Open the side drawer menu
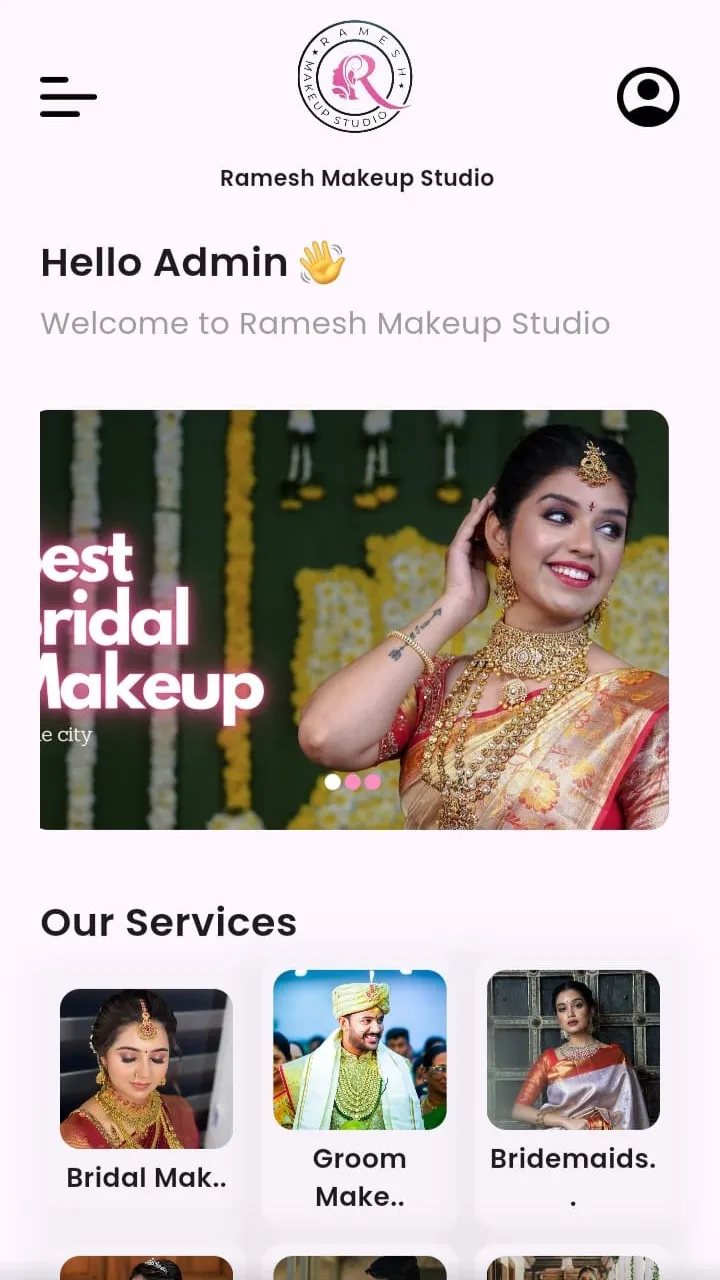 (x=68, y=97)
